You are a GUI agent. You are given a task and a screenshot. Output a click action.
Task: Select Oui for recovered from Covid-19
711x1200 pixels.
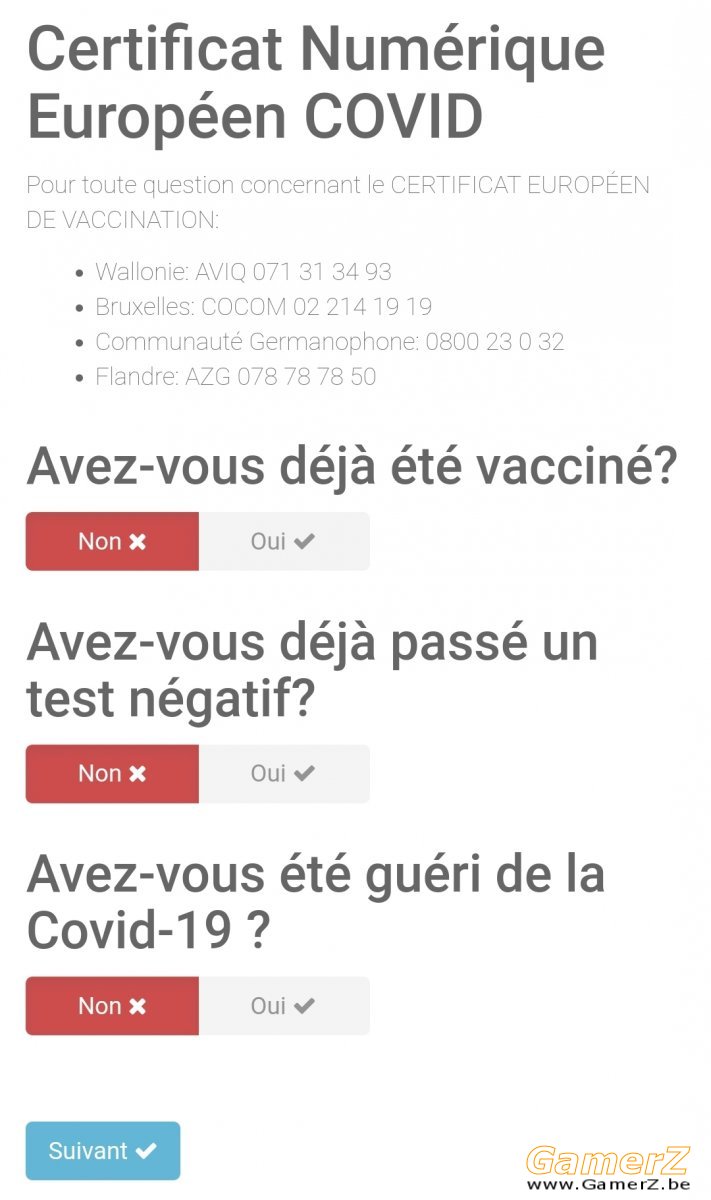(284, 1005)
